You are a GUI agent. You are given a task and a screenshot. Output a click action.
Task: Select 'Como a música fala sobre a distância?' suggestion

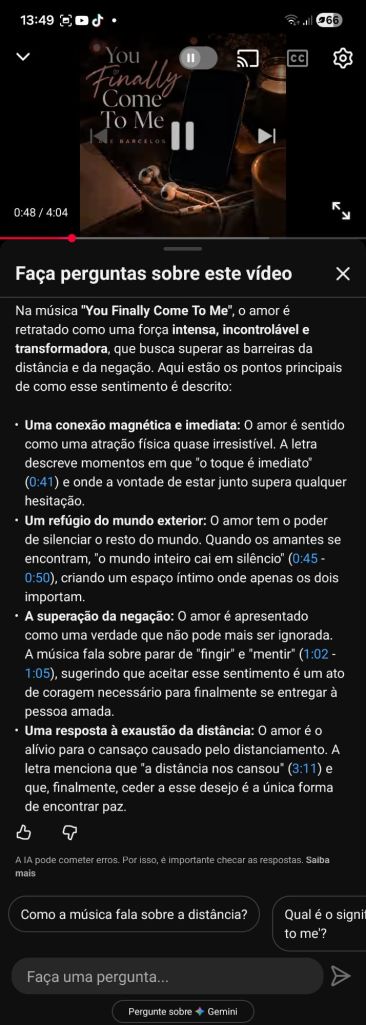134,914
